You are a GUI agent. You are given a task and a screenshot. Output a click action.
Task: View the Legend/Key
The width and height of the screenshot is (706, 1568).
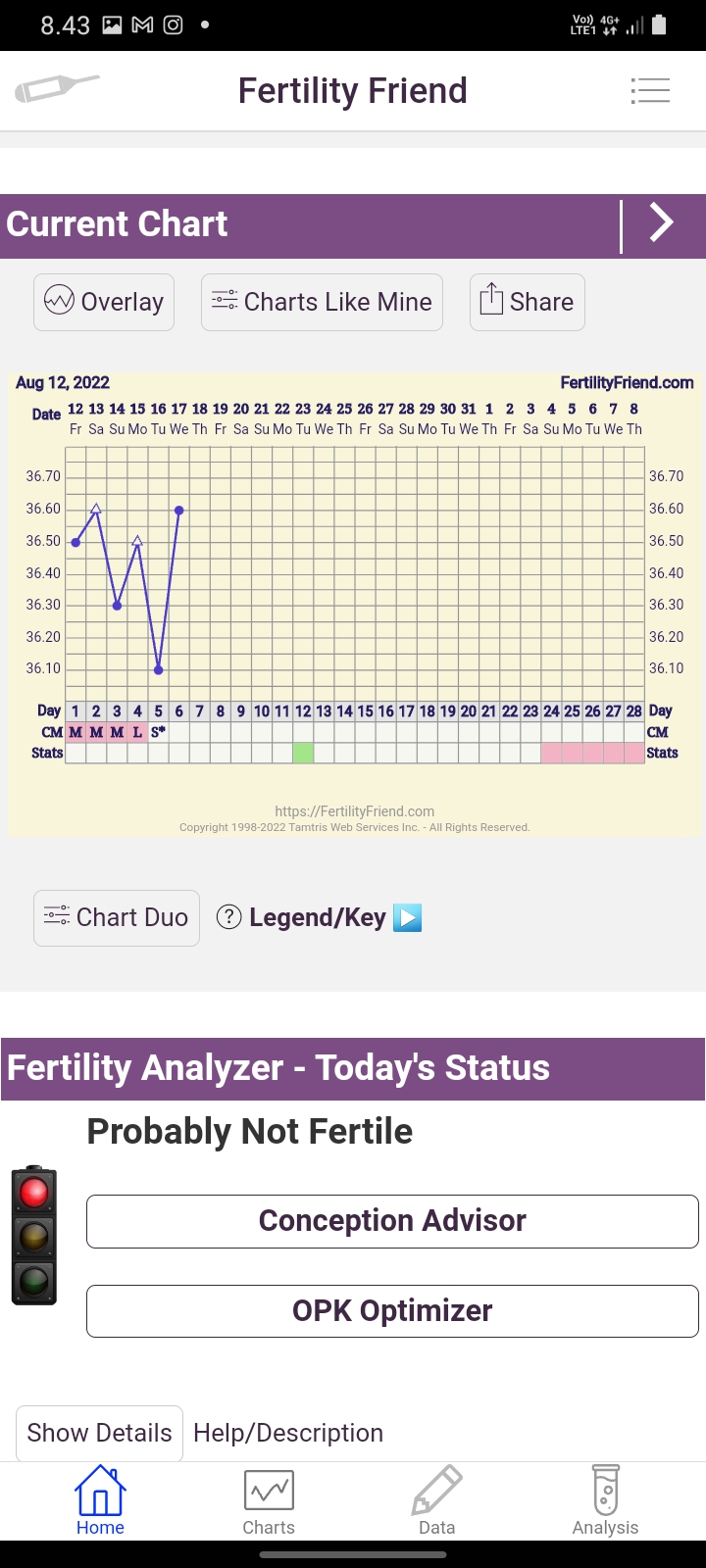tap(317, 918)
